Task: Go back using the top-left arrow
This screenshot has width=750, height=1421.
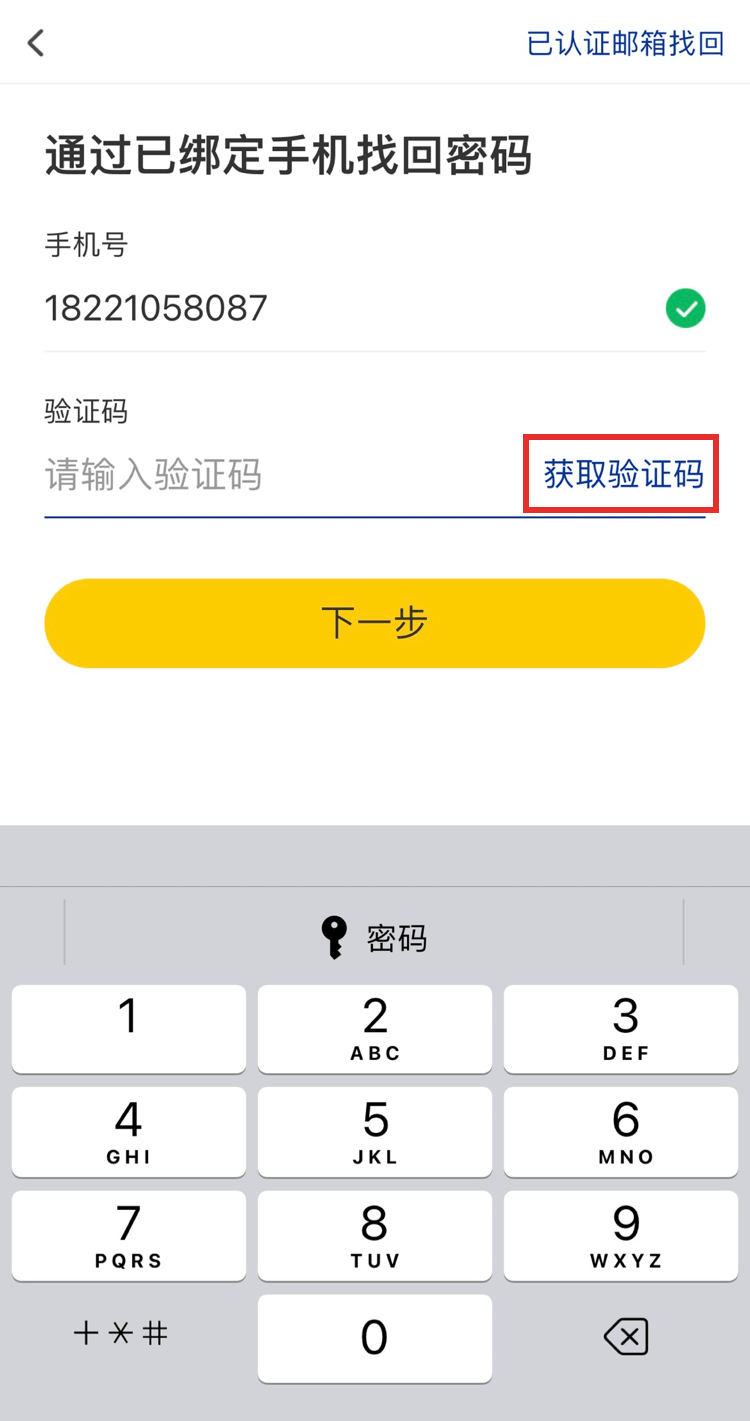Action: (36, 43)
